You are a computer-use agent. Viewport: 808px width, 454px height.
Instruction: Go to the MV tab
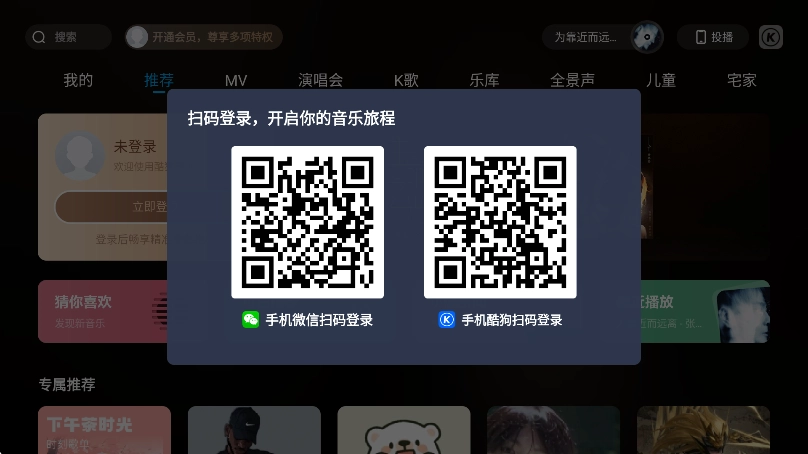(236, 80)
